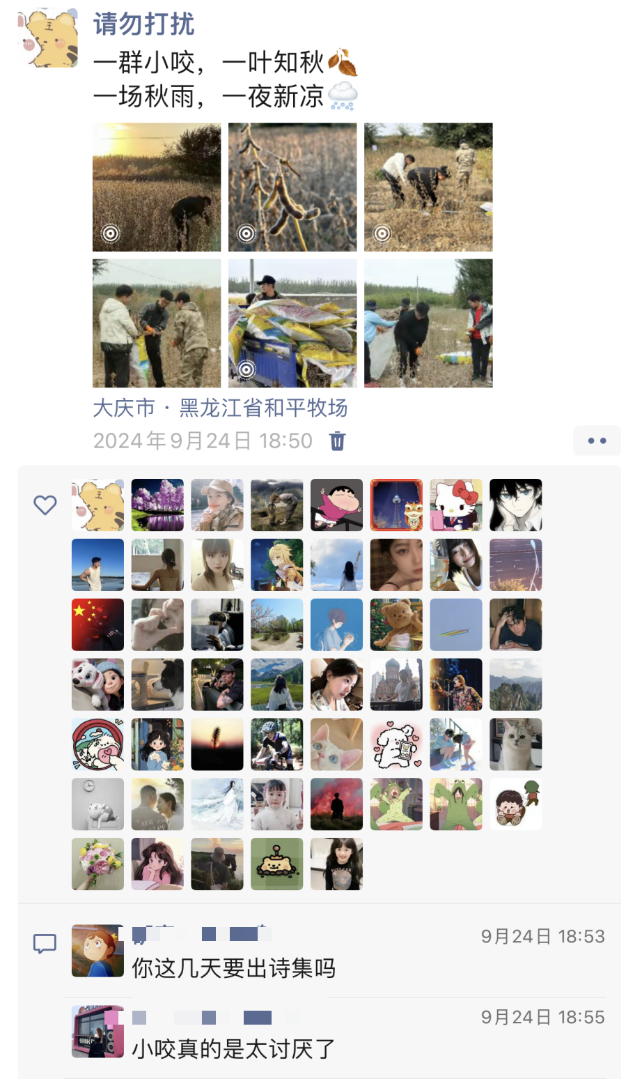Viewport: 643px width, 1079px height.
Task: Reply to comment 你这几天要出诗集吗
Action: click(233, 968)
